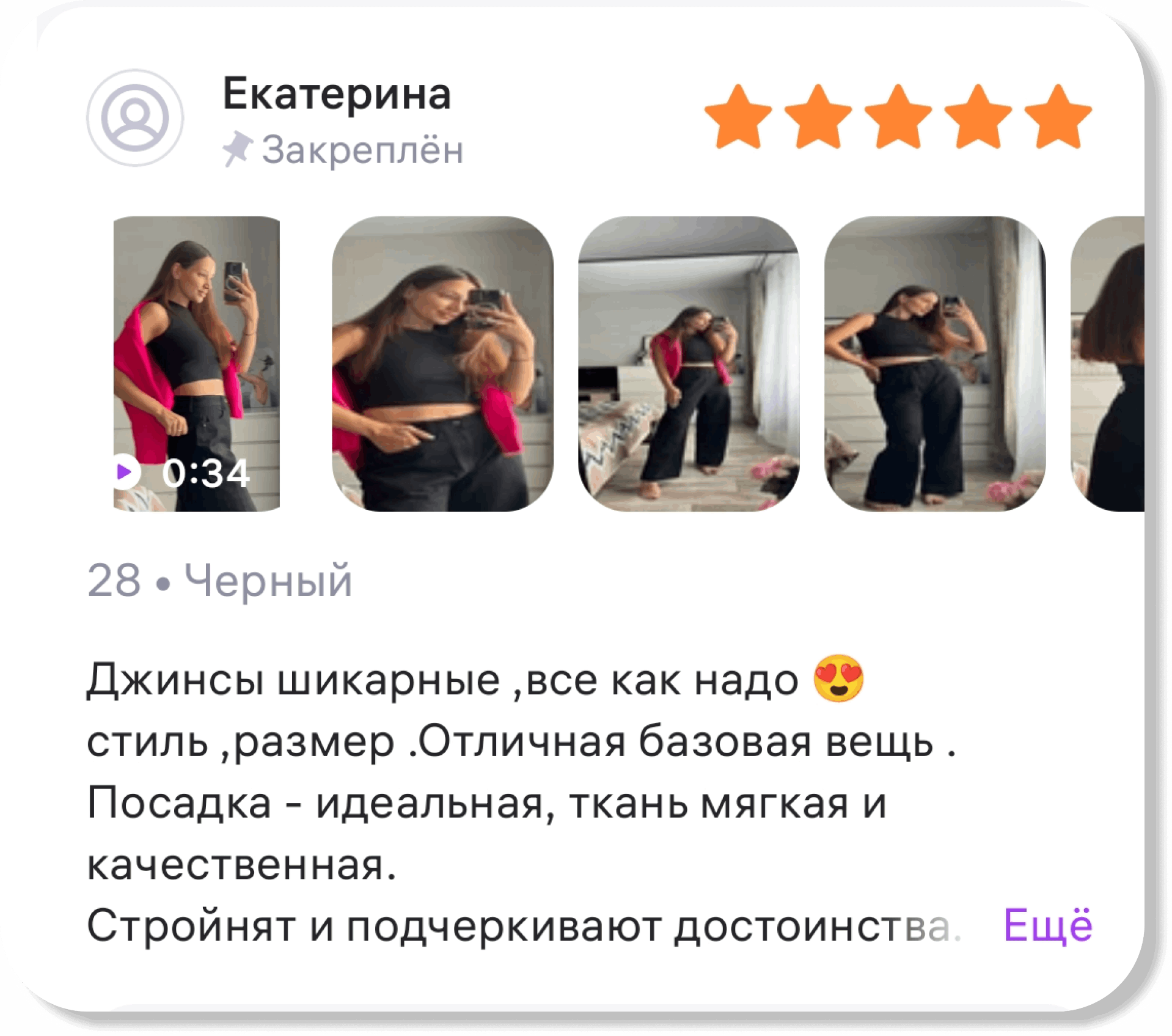Open Екатерина's profile avatar

tap(135, 117)
